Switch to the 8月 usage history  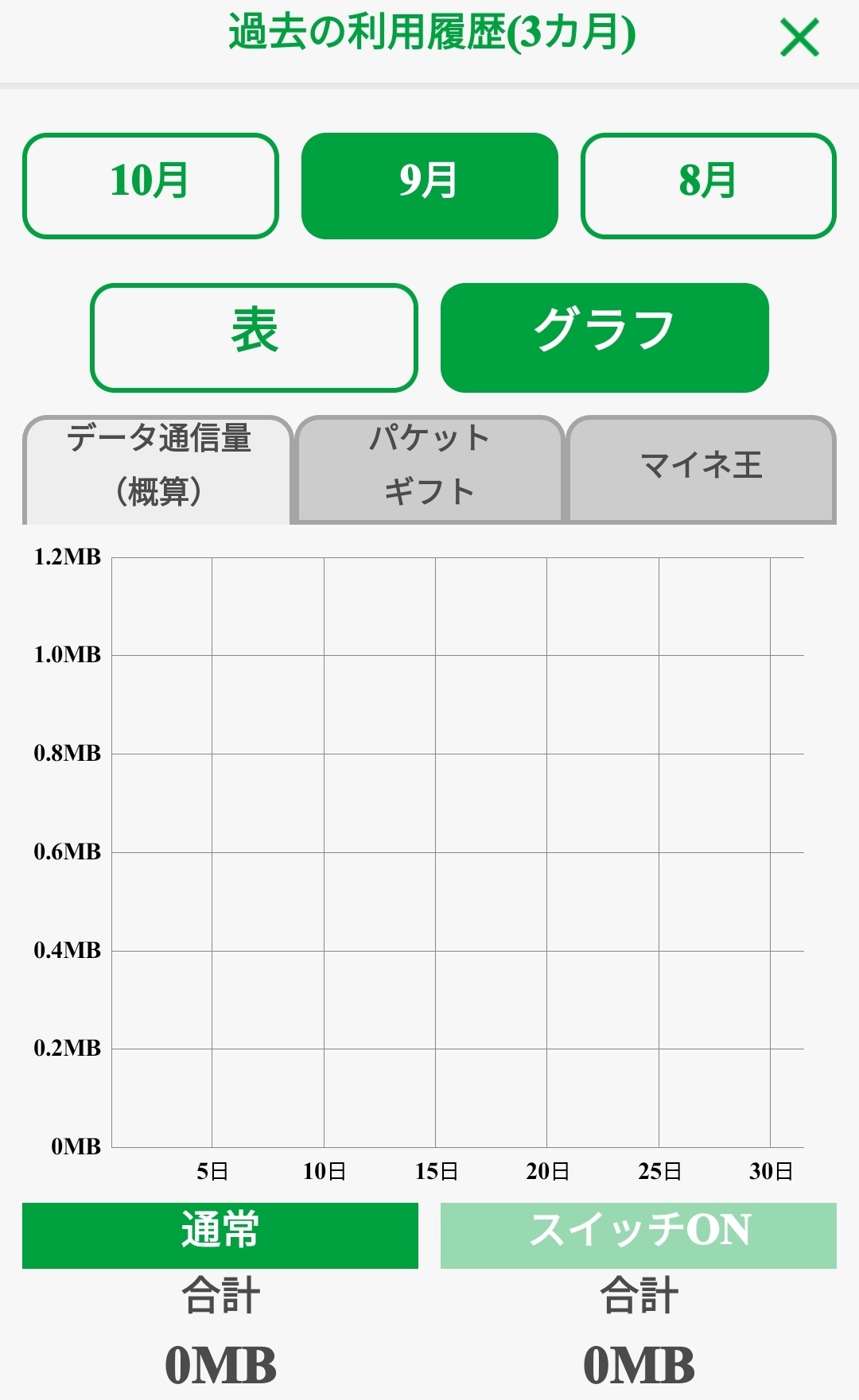point(708,186)
